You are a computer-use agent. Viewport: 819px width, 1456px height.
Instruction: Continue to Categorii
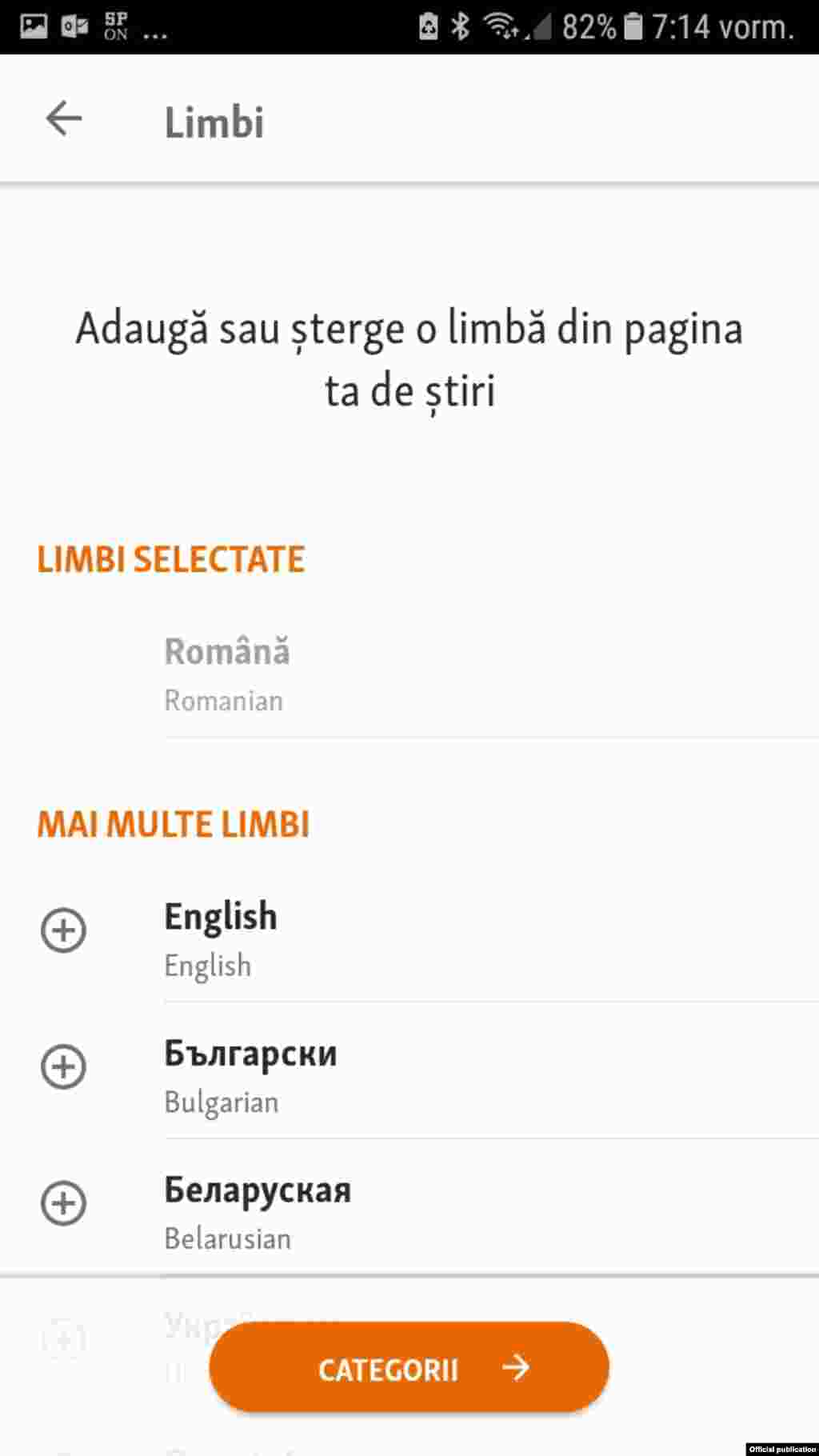pyautogui.click(x=409, y=1368)
